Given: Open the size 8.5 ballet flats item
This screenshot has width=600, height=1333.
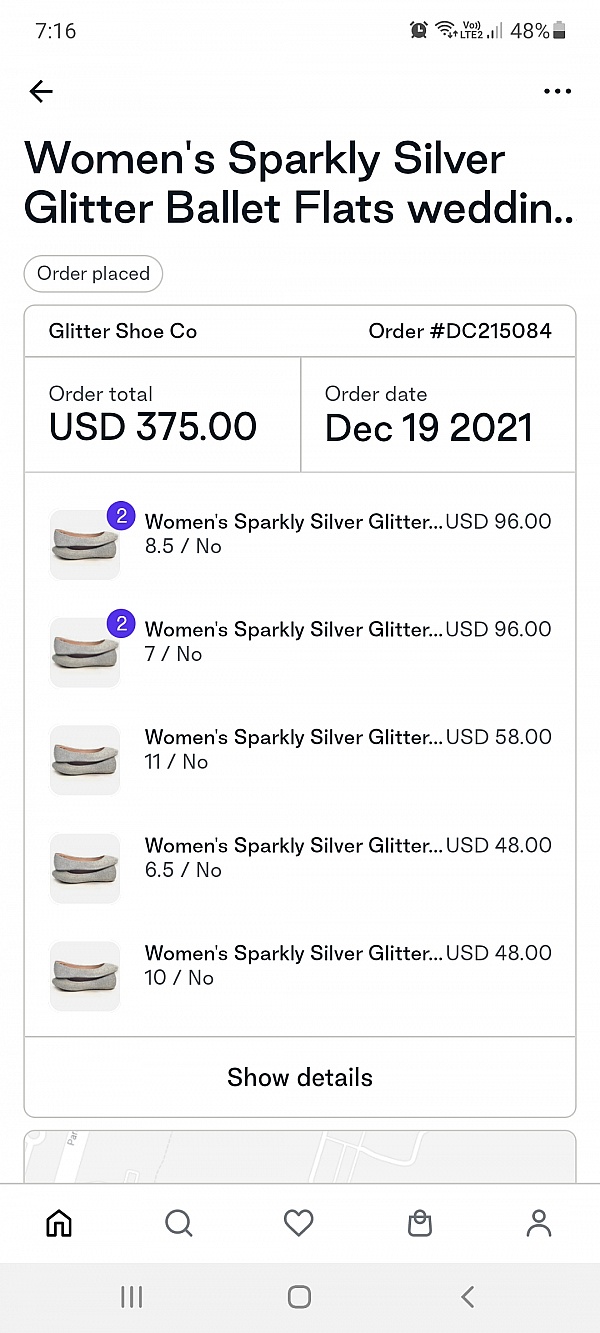Looking at the screenshot, I should (300, 542).
